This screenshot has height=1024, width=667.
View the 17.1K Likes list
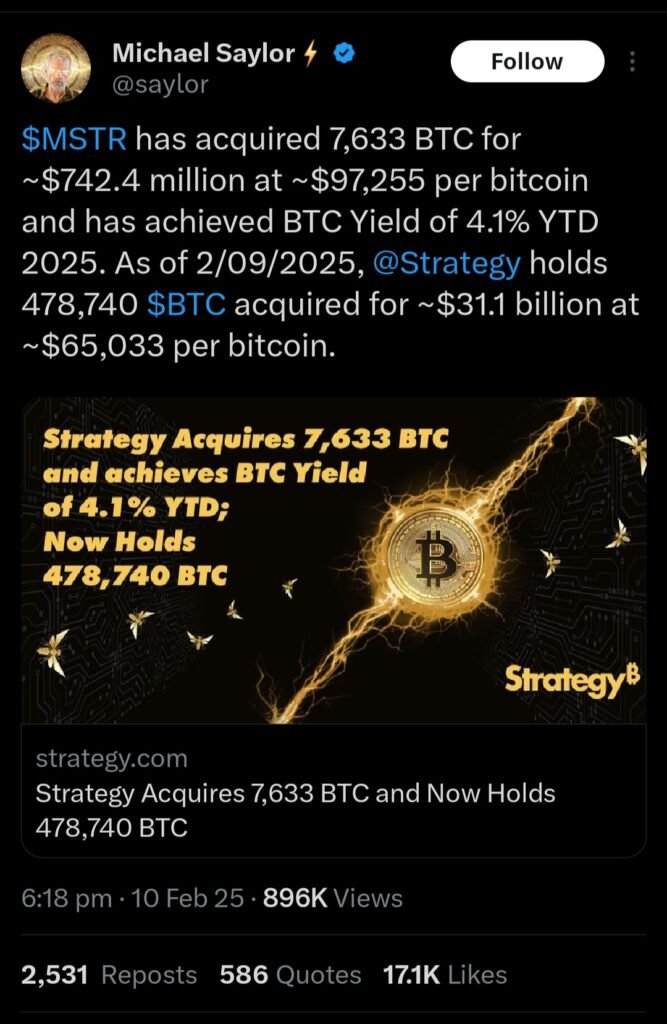click(x=444, y=974)
